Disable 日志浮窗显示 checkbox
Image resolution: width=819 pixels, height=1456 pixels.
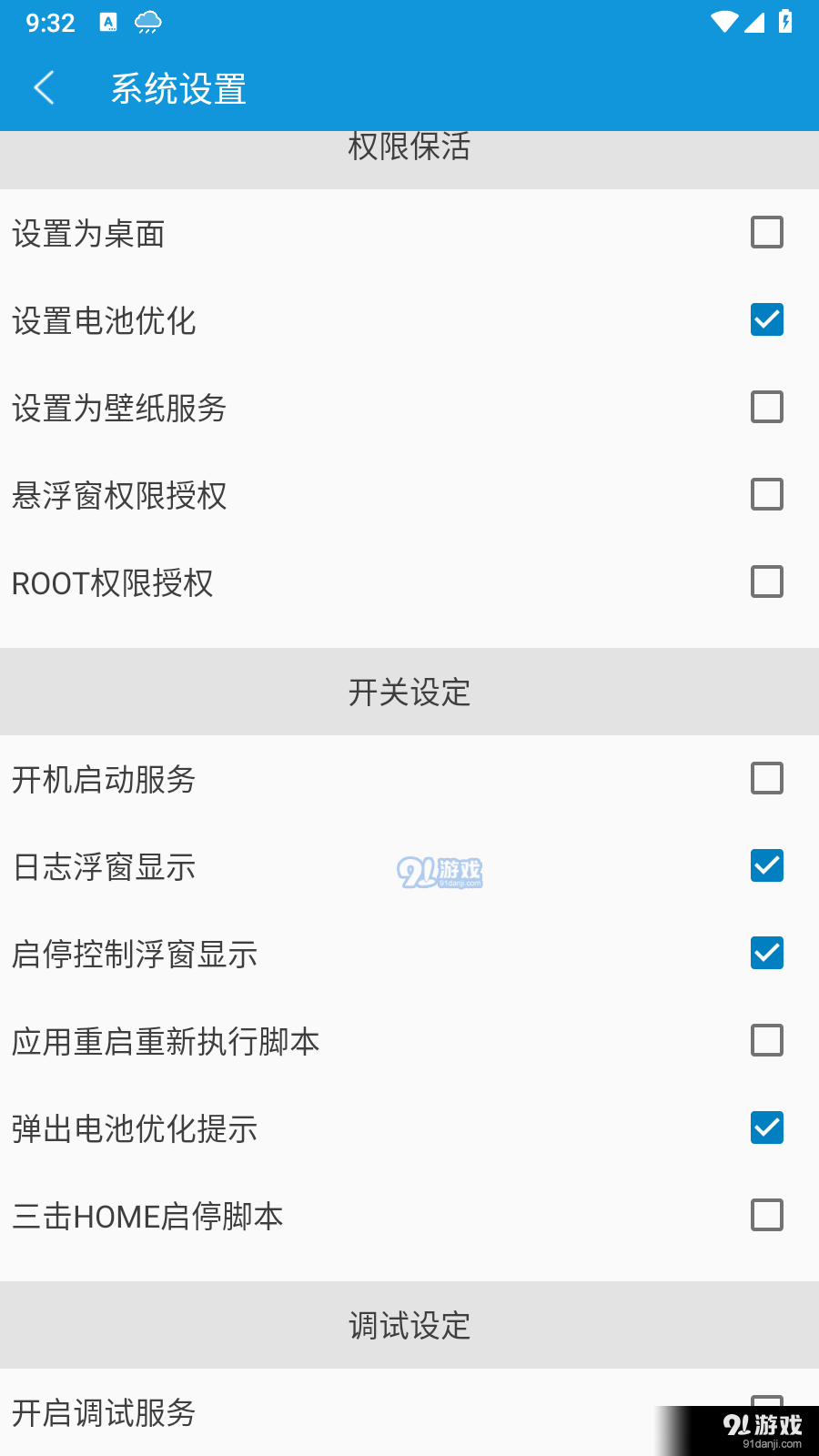coord(767,865)
